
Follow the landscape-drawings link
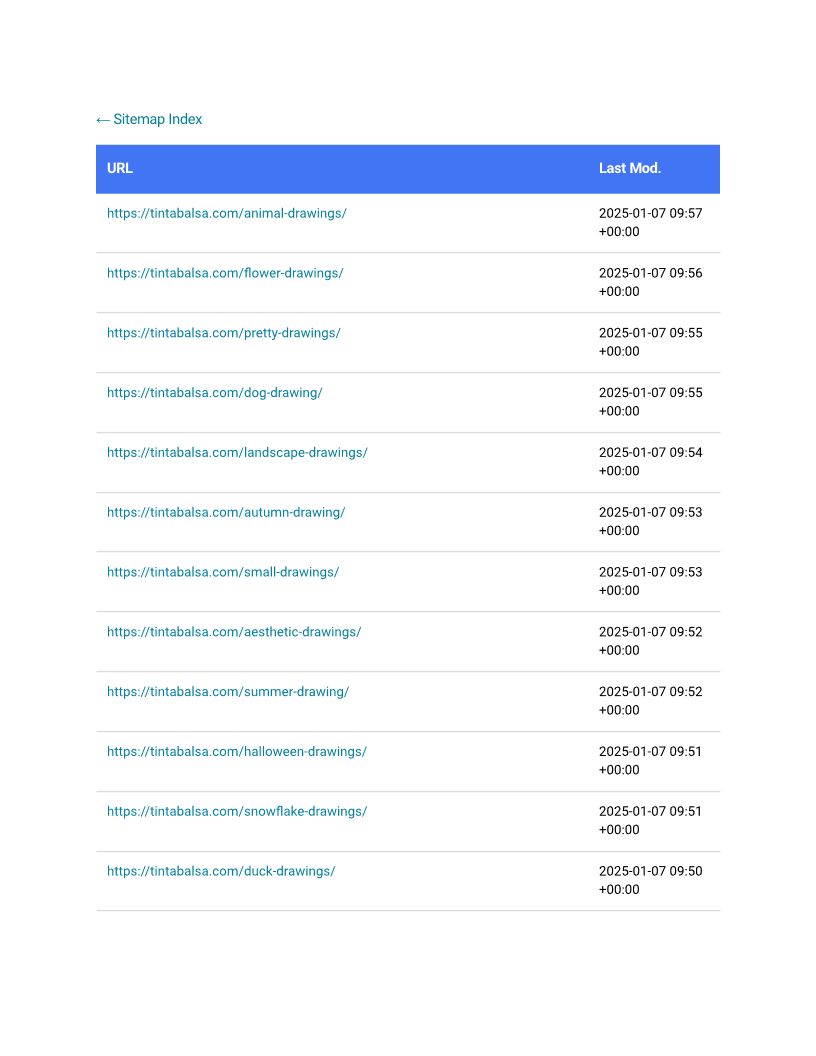tap(237, 452)
